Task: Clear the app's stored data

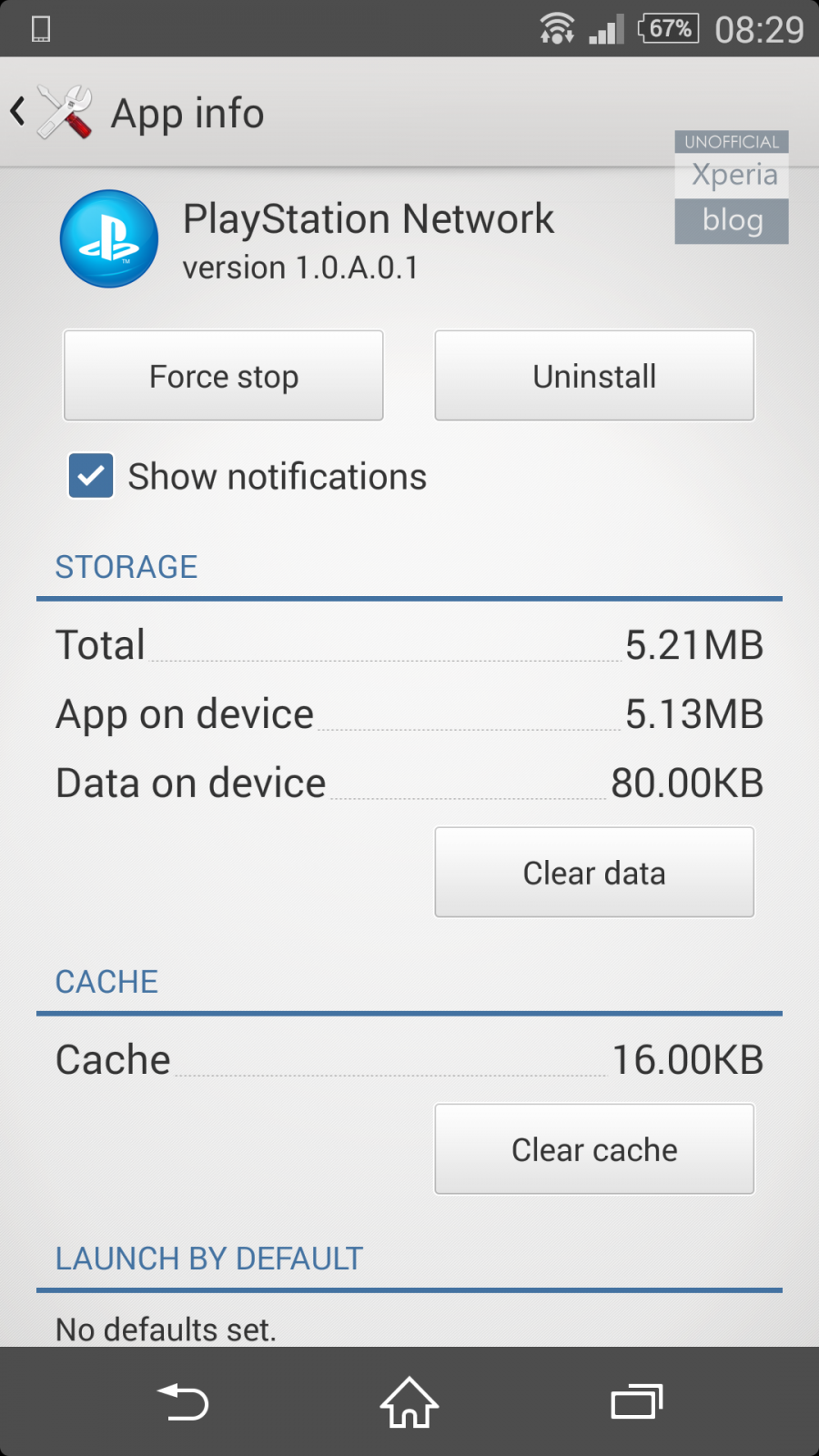Action: click(x=593, y=872)
